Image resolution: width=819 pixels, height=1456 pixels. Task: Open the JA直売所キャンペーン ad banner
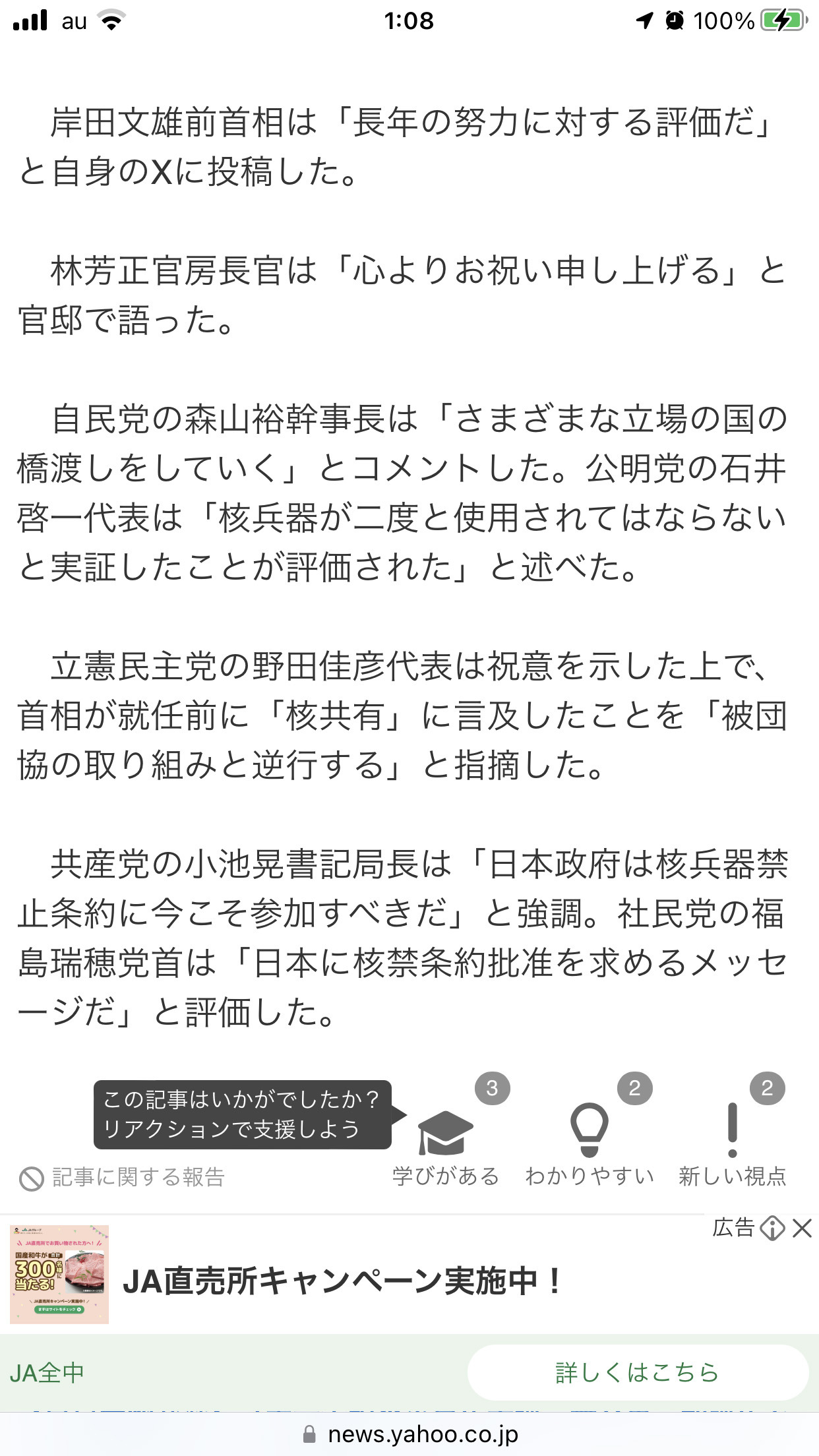point(342,1281)
